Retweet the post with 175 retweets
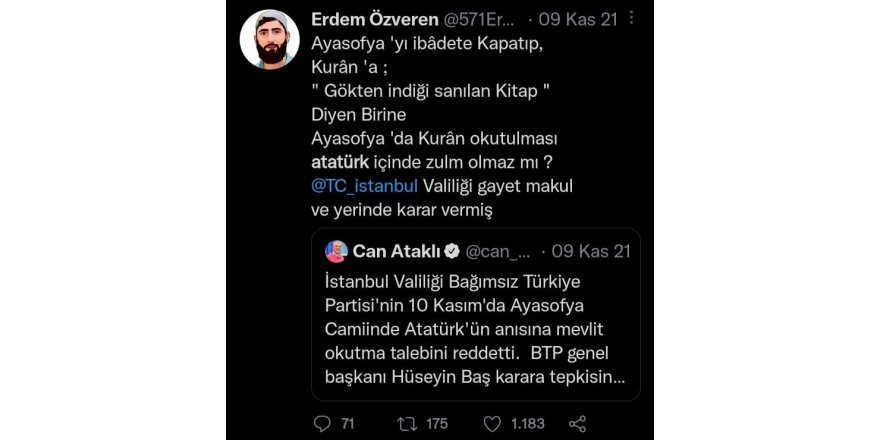The image size is (880, 440). pos(407,424)
